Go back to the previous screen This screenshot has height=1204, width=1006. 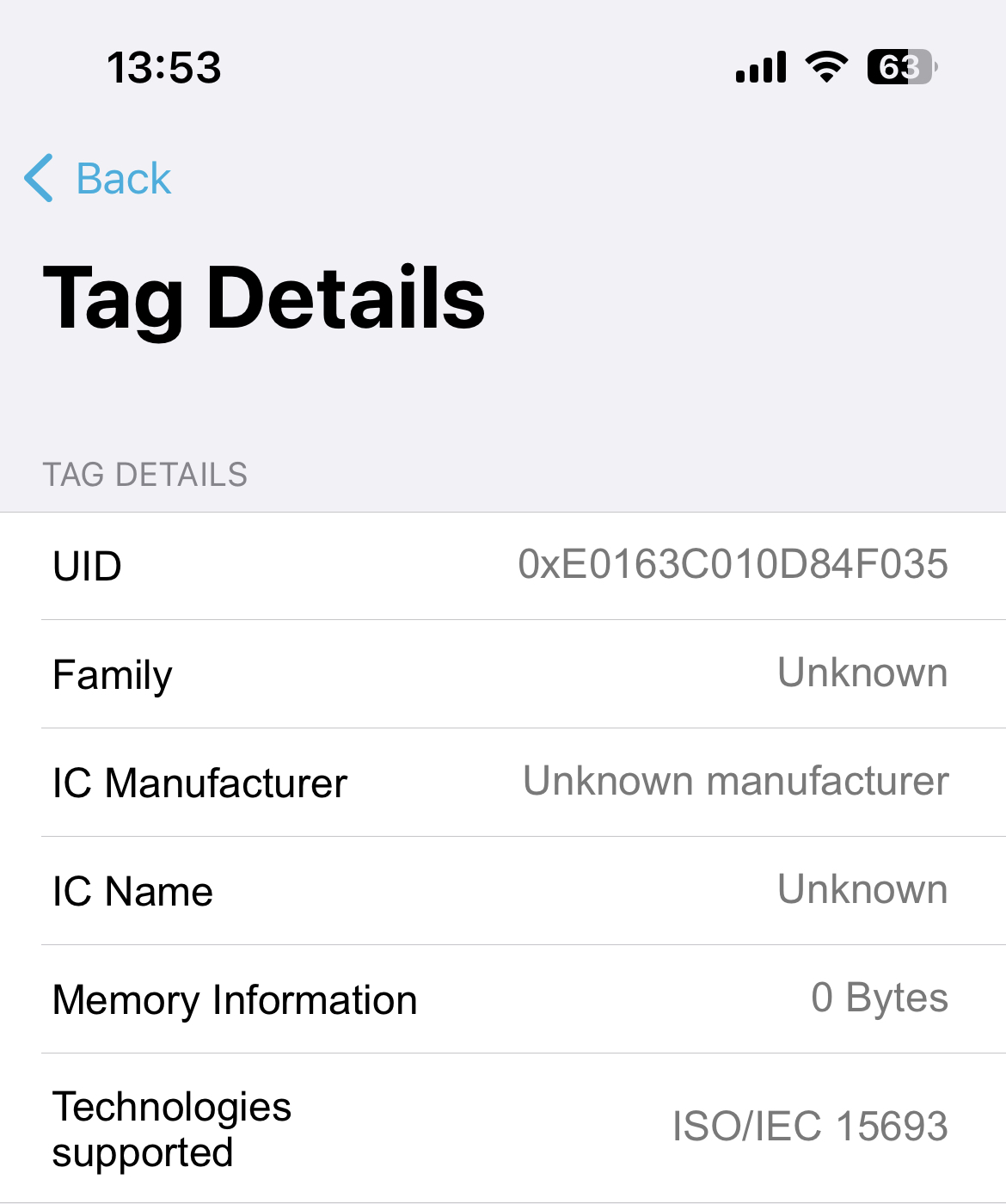point(98,179)
